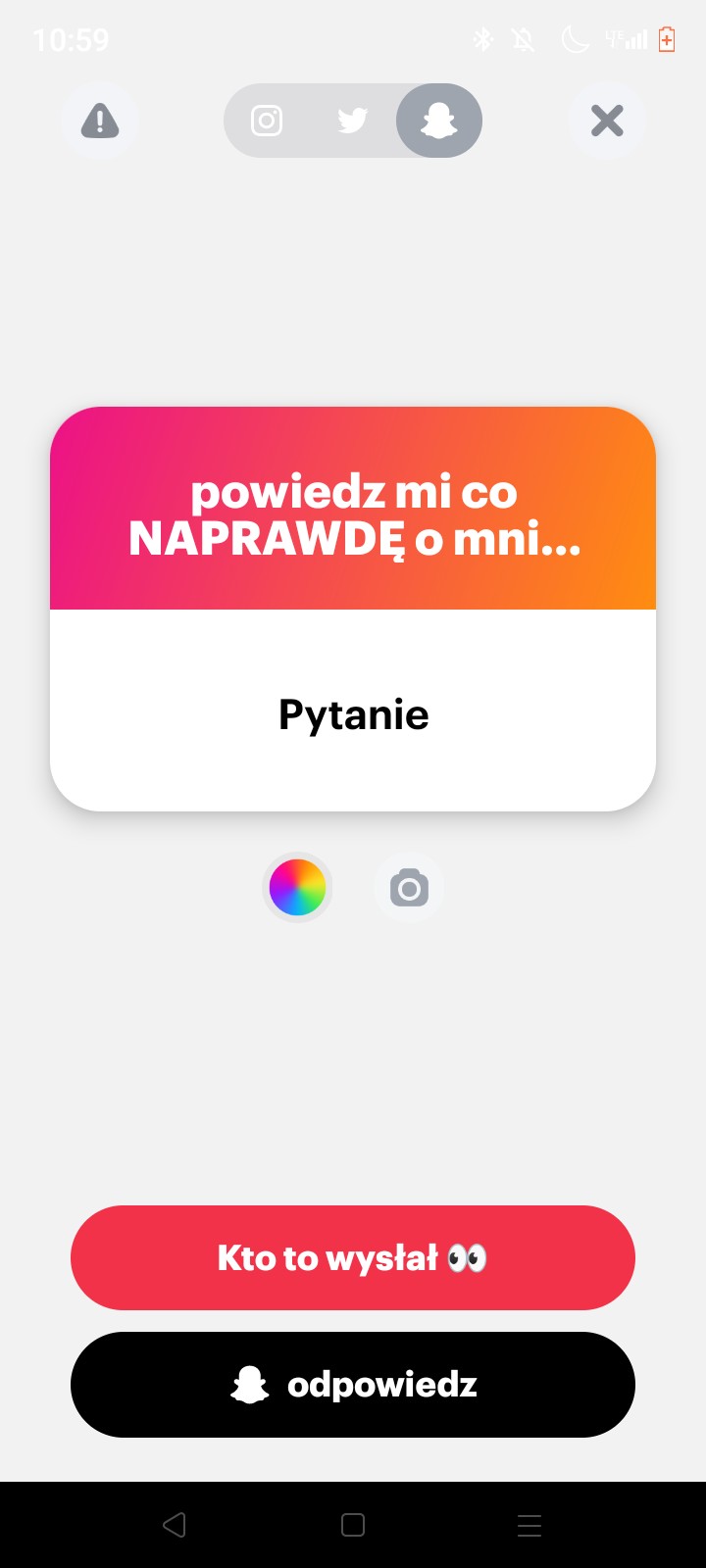This screenshot has height=1568, width=706.
Task: Tap the 'Kto to wysłał' button
Action: point(353,1257)
